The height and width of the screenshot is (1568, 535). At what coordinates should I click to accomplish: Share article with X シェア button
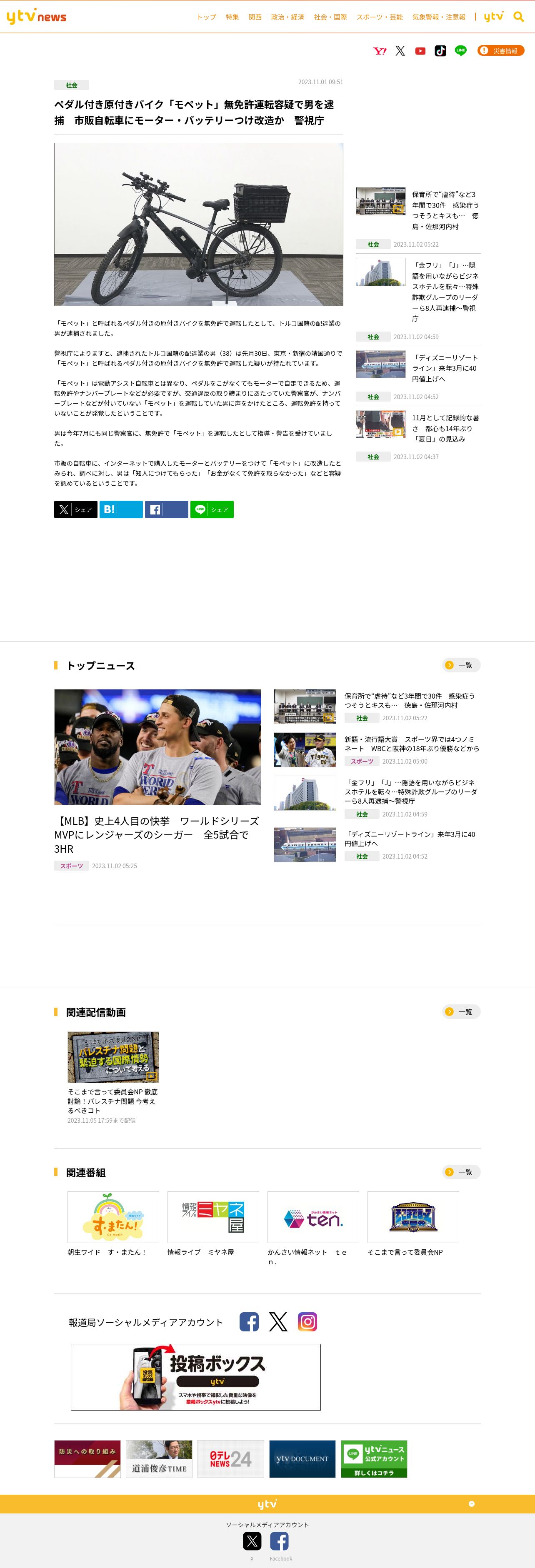click(x=75, y=509)
